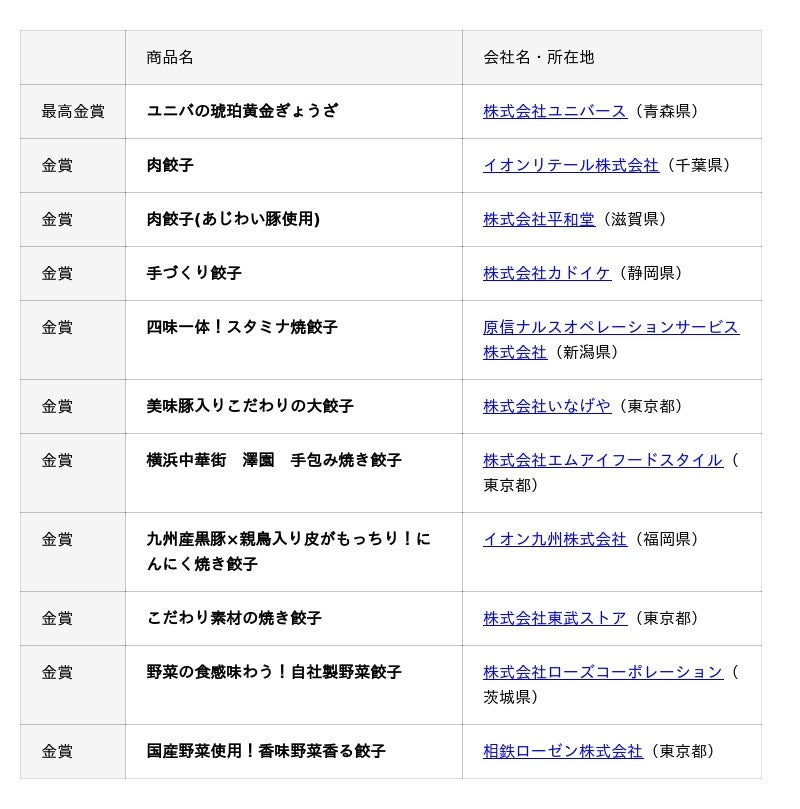800x809 pixels.
Task: Open the イオンリテール株式会社 link
Action: pyautogui.click(x=571, y=166)
